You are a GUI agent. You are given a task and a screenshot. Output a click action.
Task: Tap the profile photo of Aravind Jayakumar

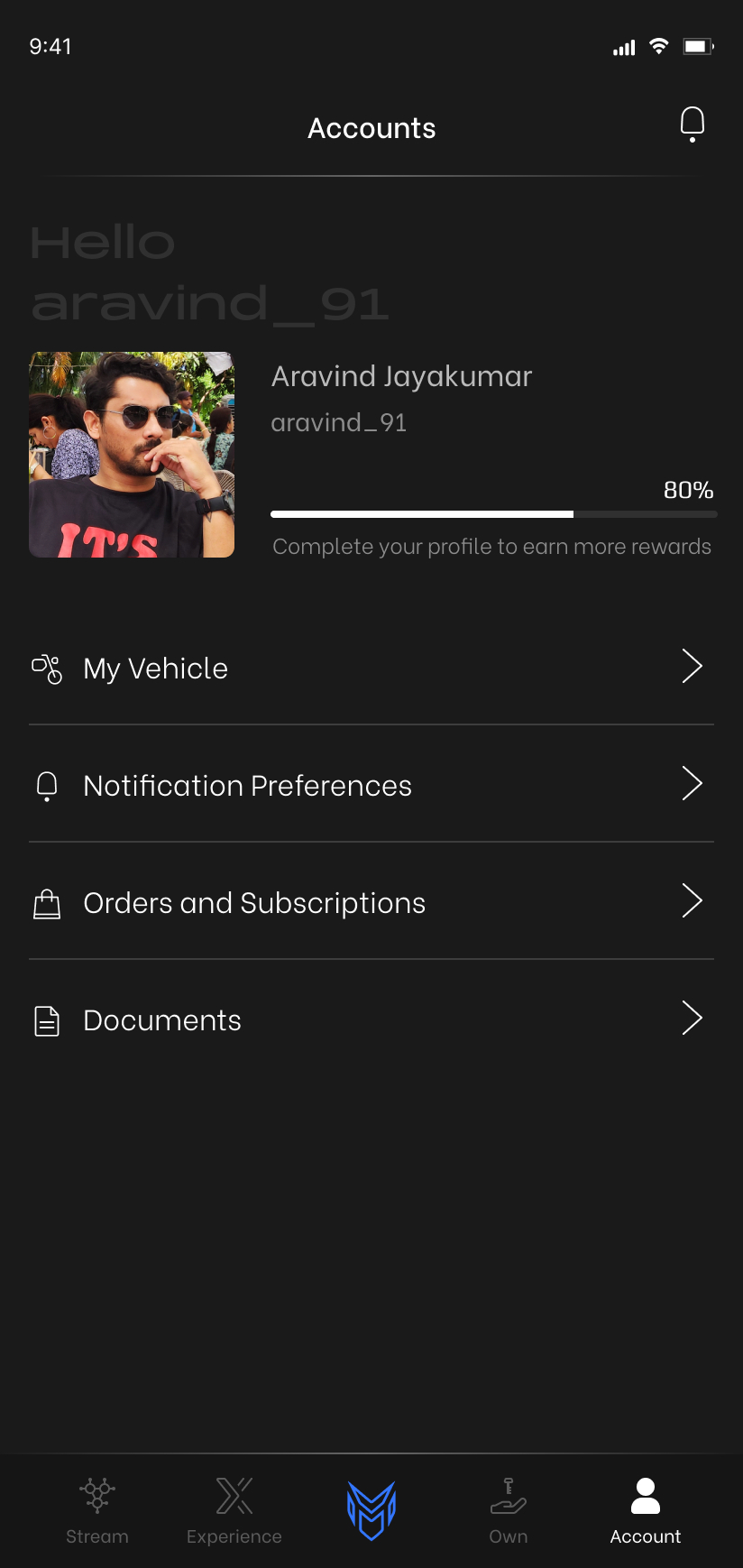coord(132,455)
